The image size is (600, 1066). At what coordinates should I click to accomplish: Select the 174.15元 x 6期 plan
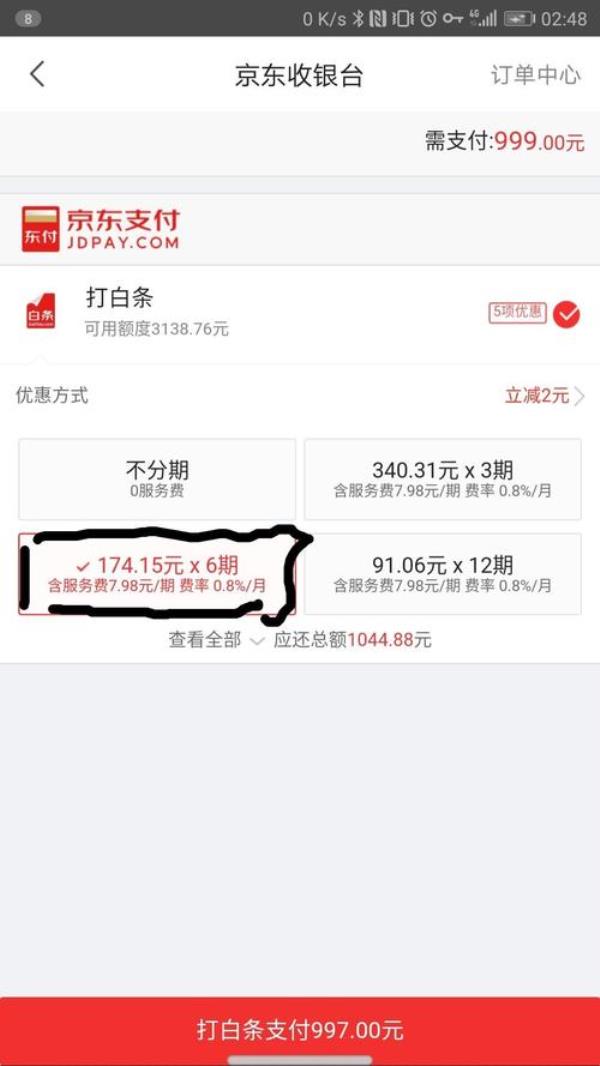point(157,574)
